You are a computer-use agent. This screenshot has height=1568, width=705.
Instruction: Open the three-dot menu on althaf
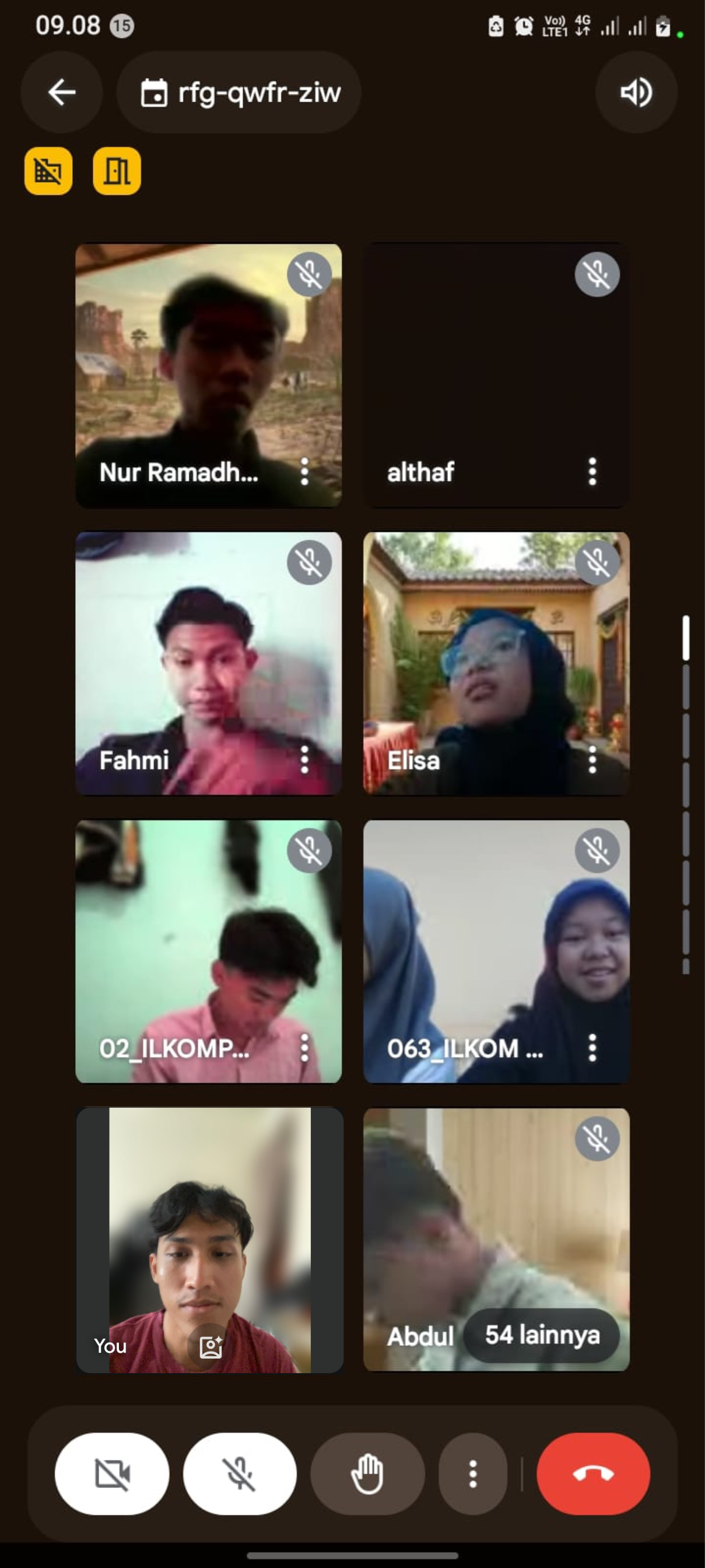click(592, 472)
